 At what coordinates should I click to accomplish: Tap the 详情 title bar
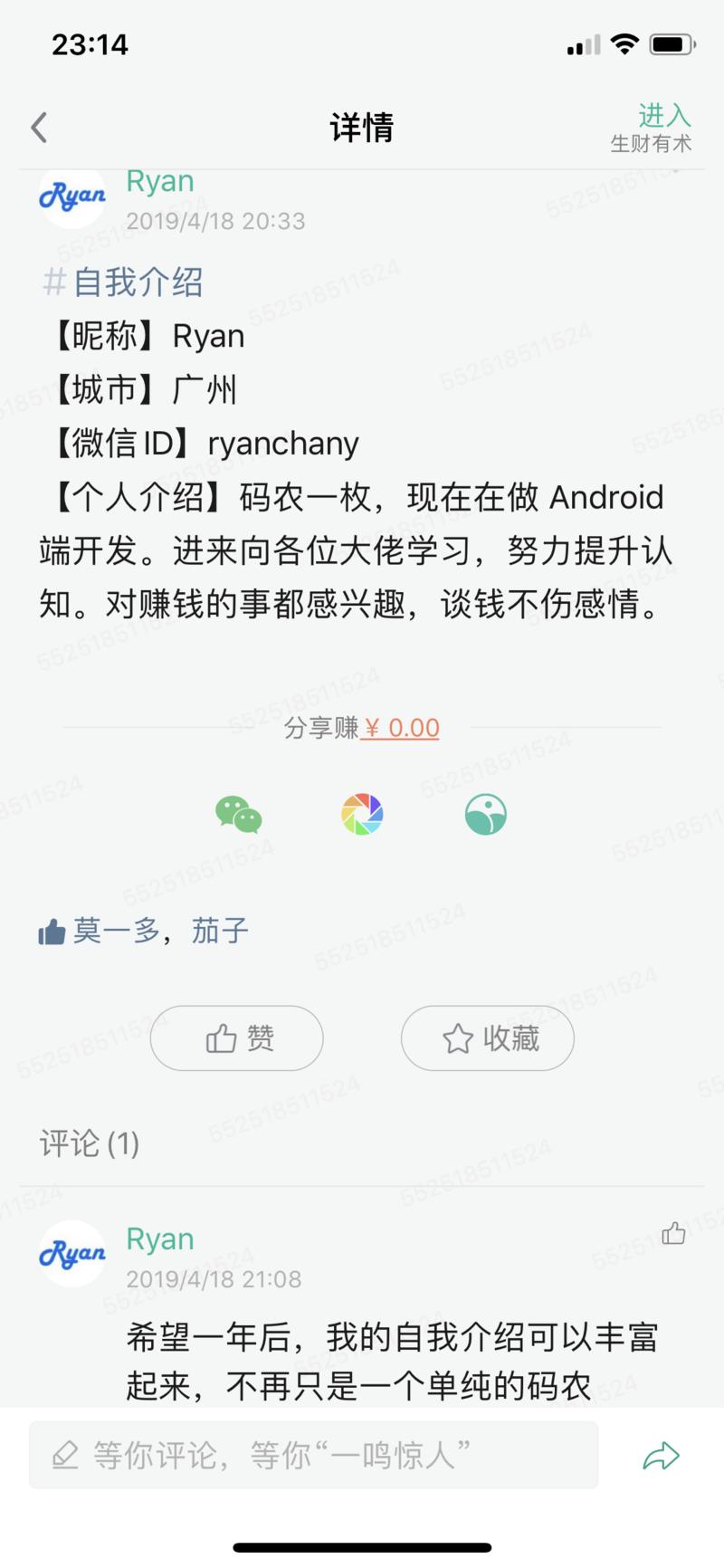(362, 127)
